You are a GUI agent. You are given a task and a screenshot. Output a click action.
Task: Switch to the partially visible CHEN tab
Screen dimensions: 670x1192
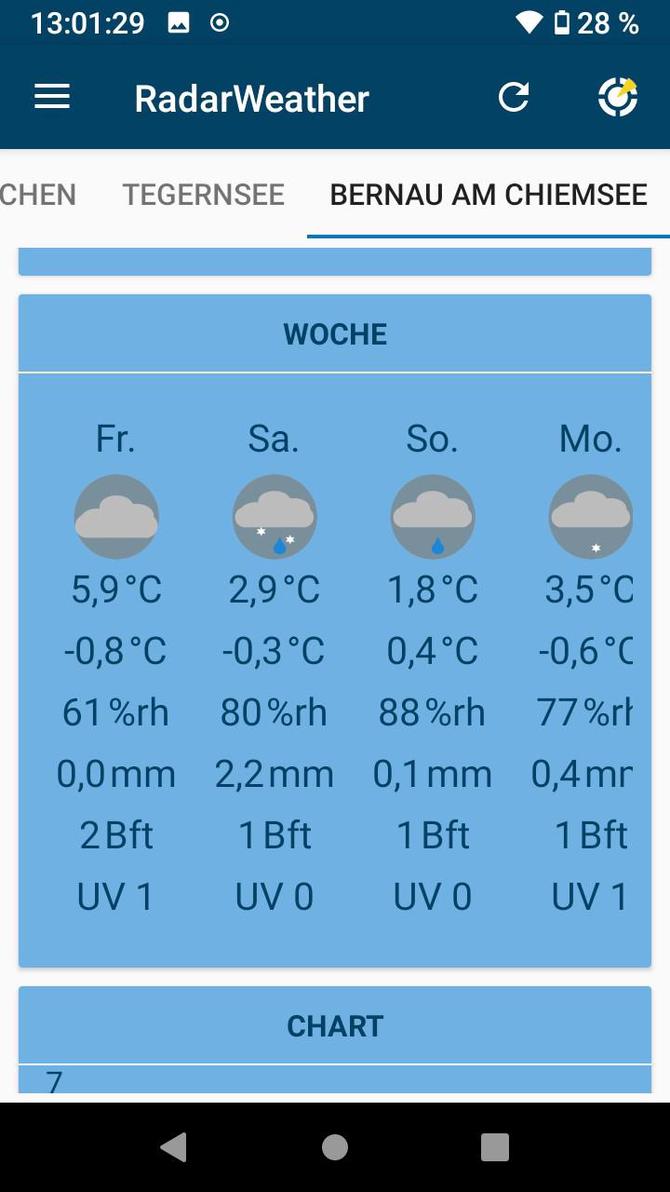(37, 194)
